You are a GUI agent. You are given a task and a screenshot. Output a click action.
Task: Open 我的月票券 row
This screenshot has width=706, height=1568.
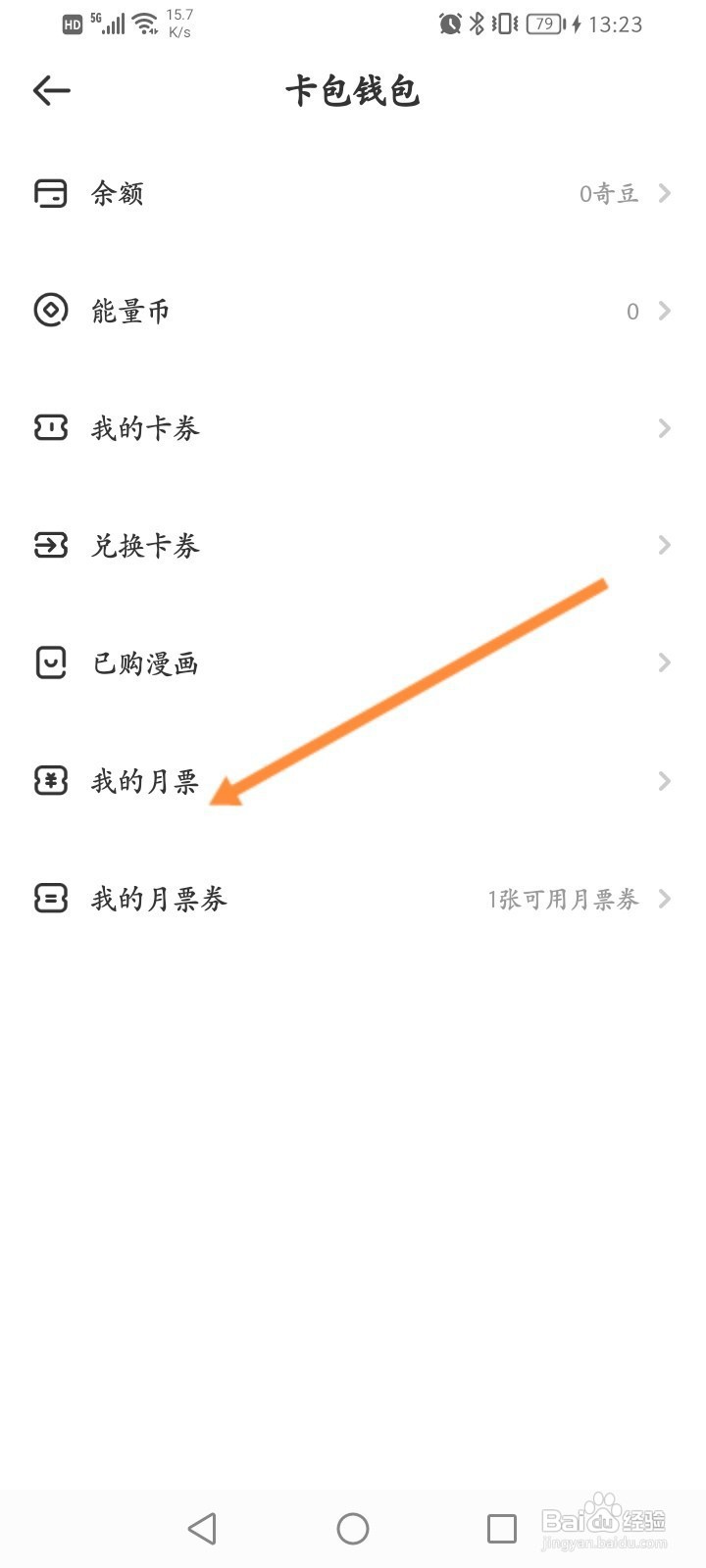tap(353, 899)
